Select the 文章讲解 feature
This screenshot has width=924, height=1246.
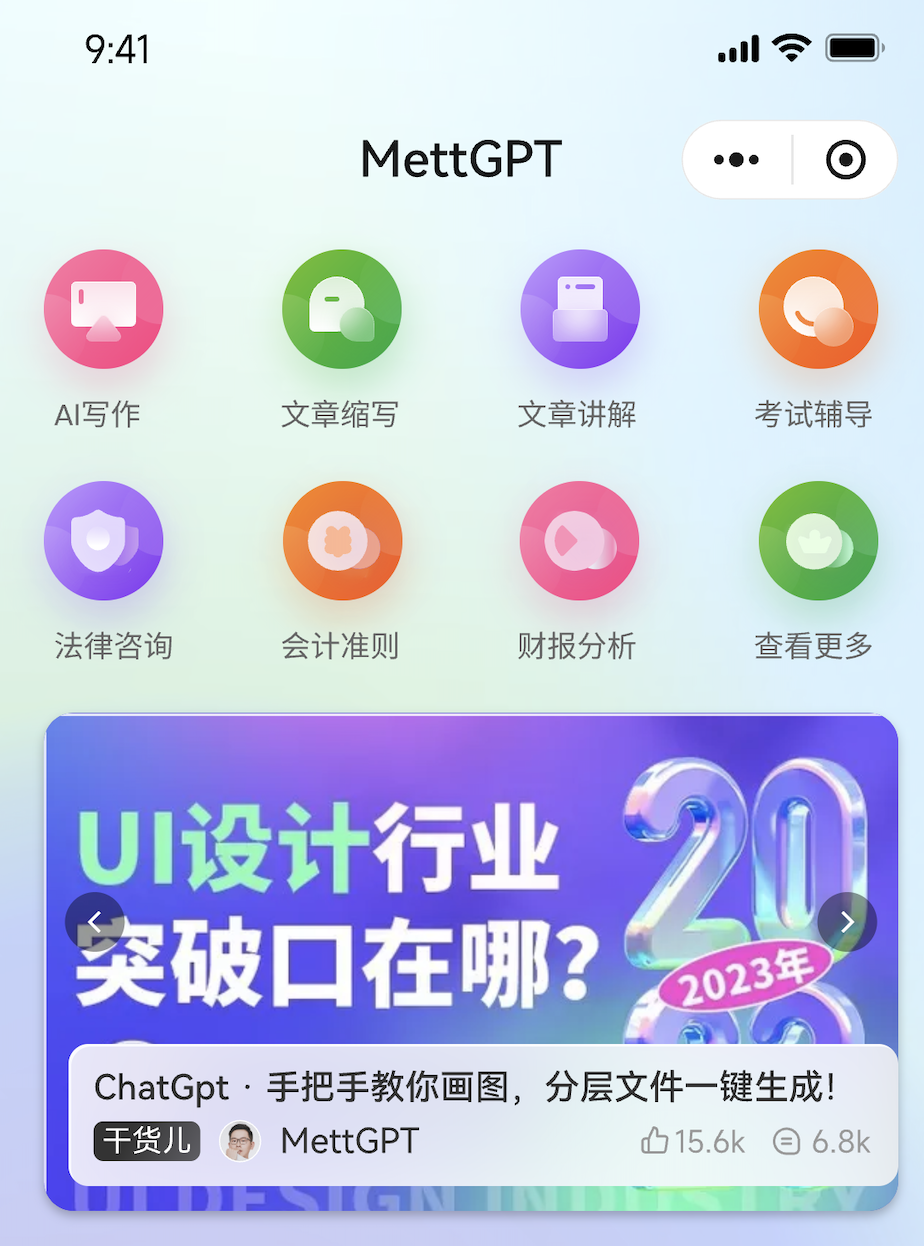coord(579,309)
